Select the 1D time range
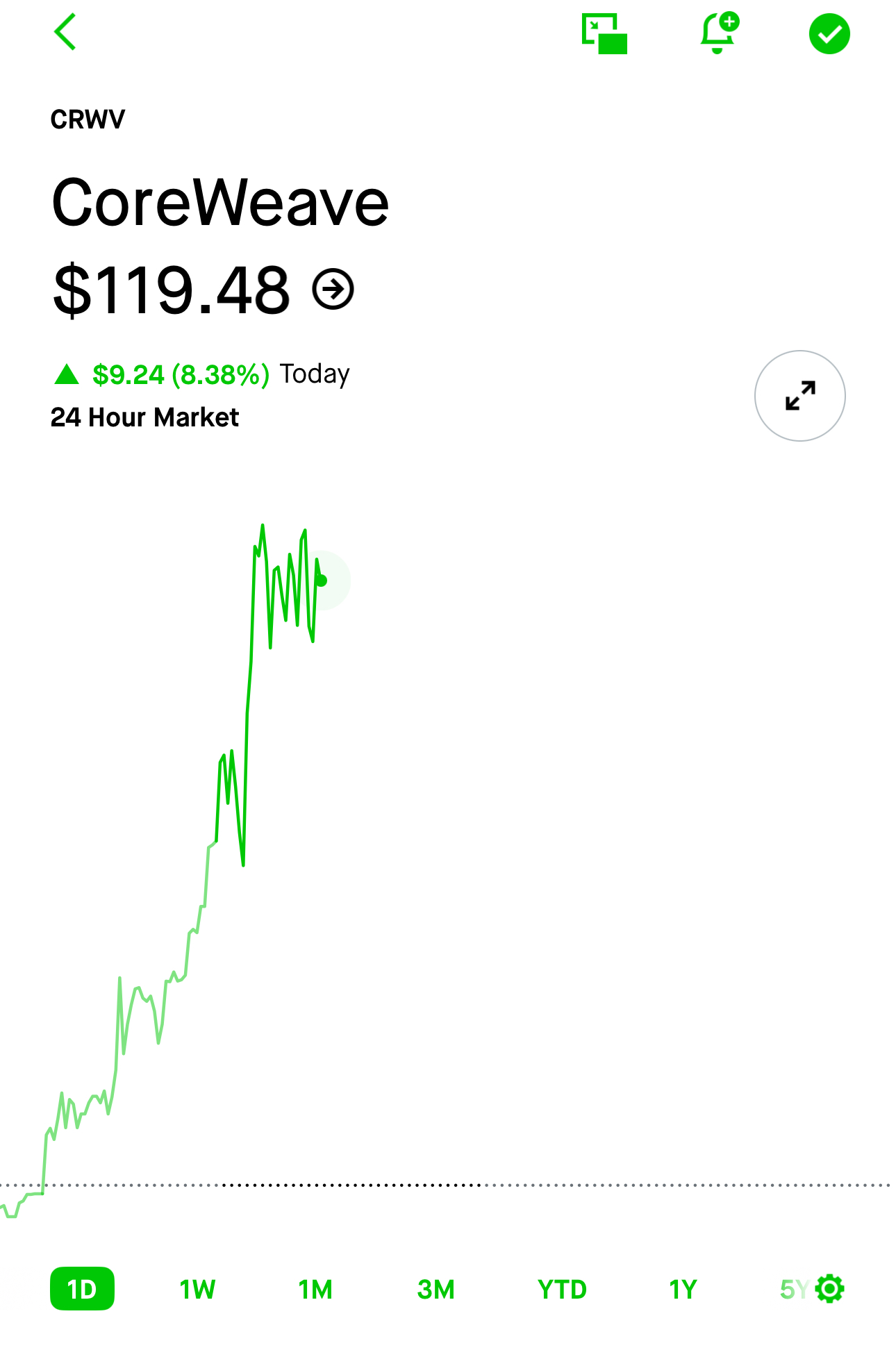This screenshot has height=1366, width=896. click(x=82, y=1289)
